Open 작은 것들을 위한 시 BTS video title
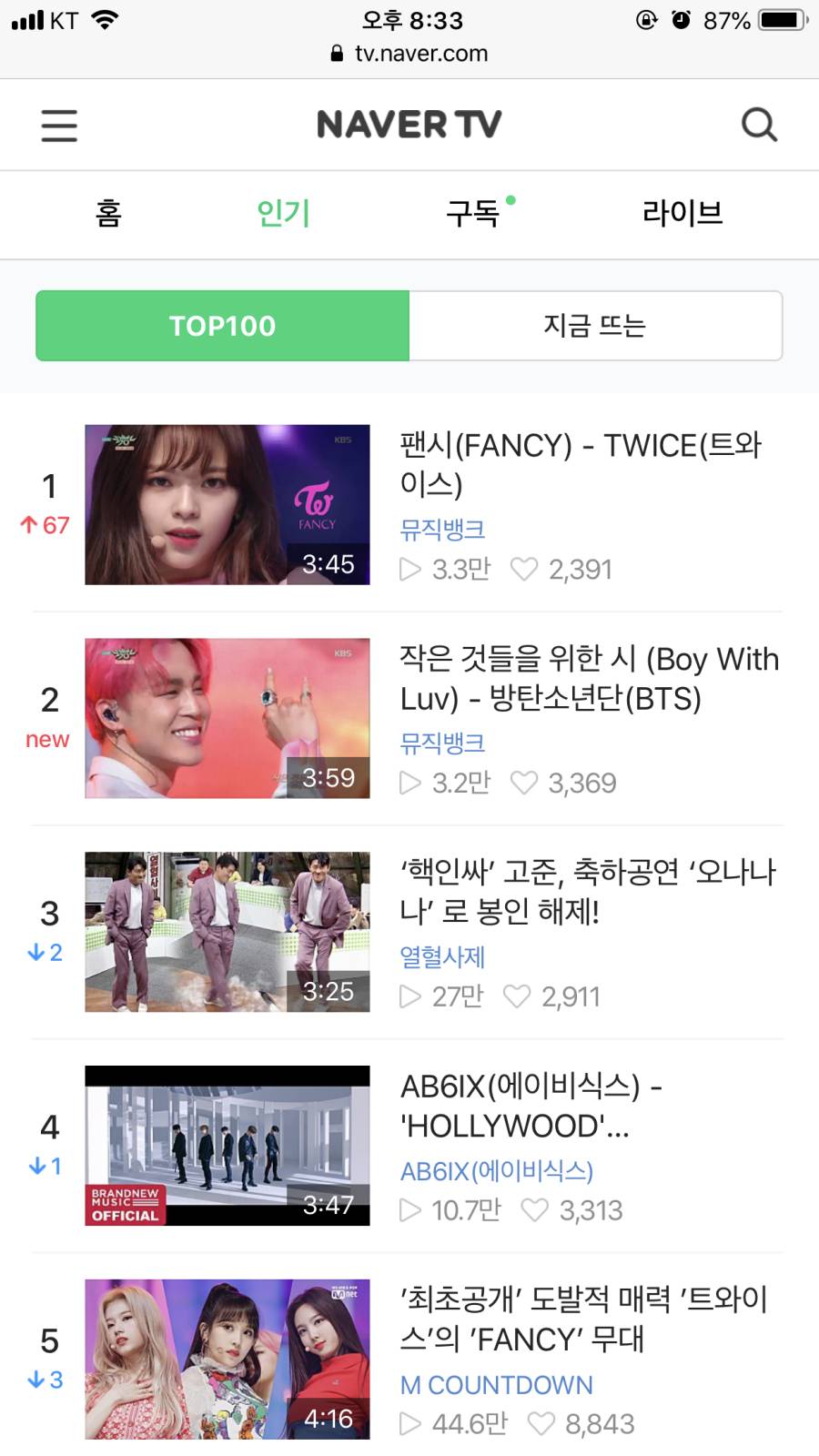 point(589,678)
